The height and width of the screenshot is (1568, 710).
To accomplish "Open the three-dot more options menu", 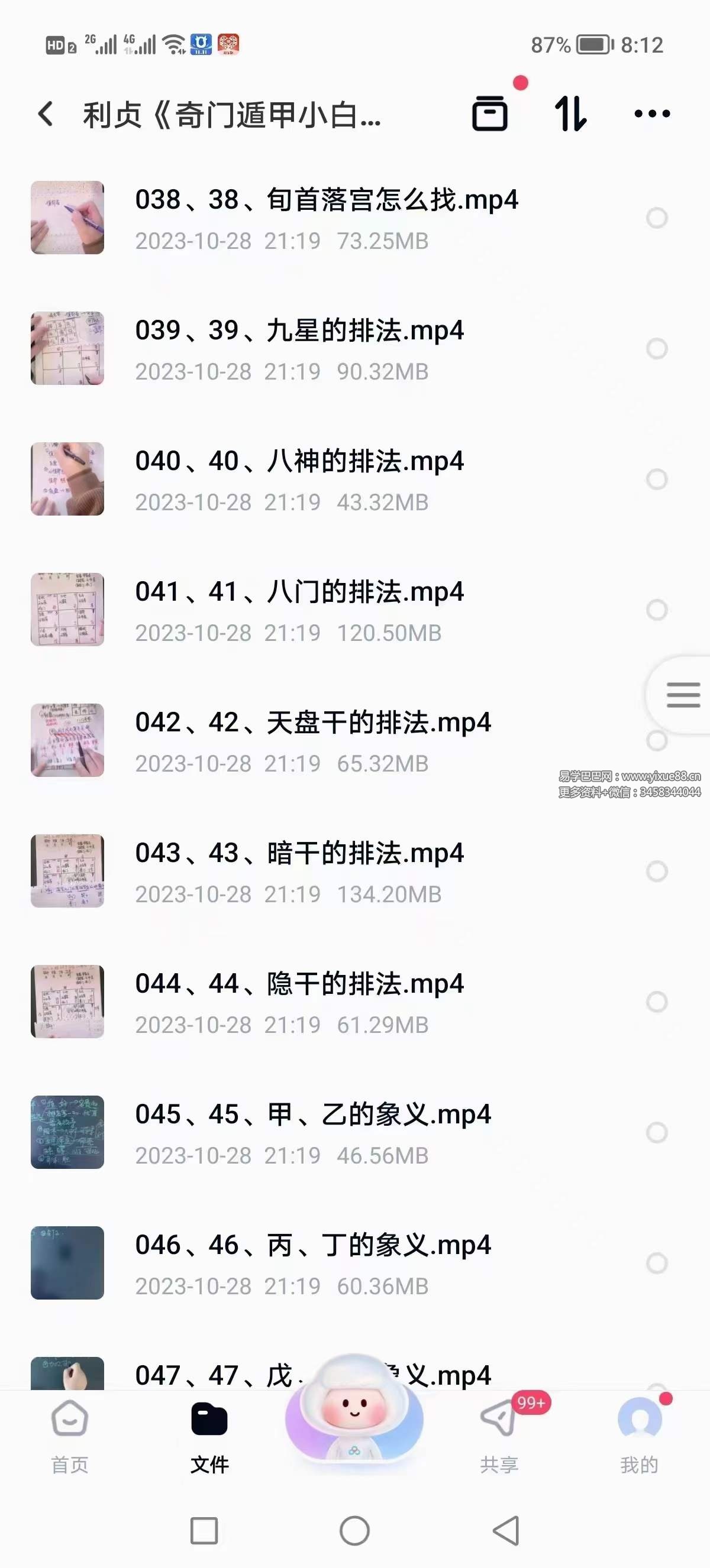I will 651,114.
